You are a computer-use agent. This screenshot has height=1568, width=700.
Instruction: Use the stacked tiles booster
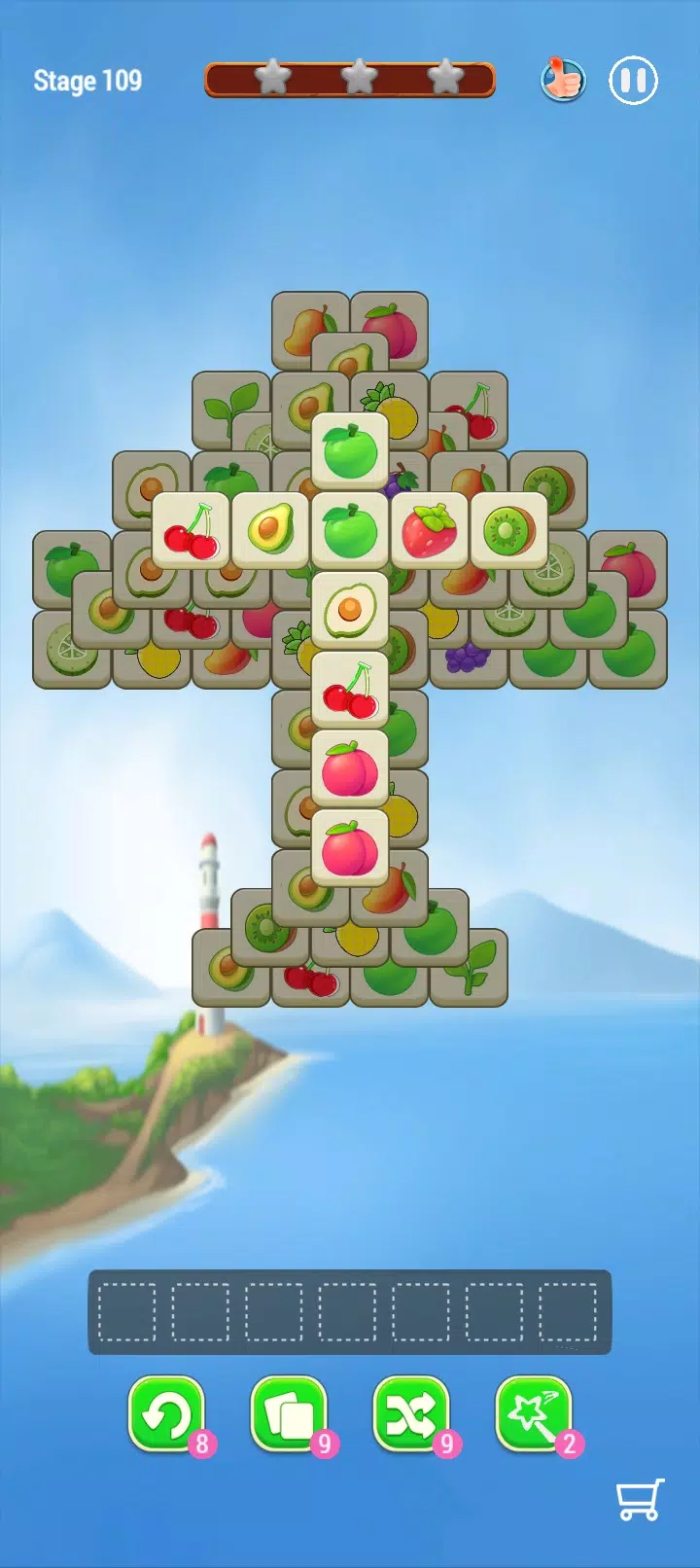(x=289, y=1413)
